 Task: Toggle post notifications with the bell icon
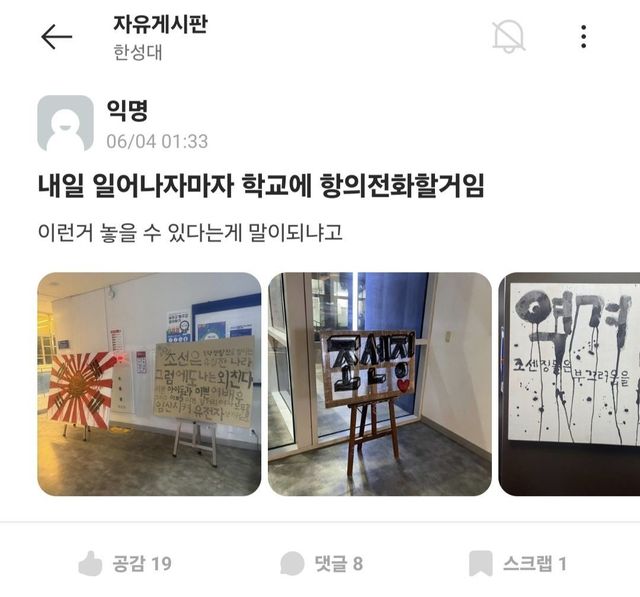[508, 37]
